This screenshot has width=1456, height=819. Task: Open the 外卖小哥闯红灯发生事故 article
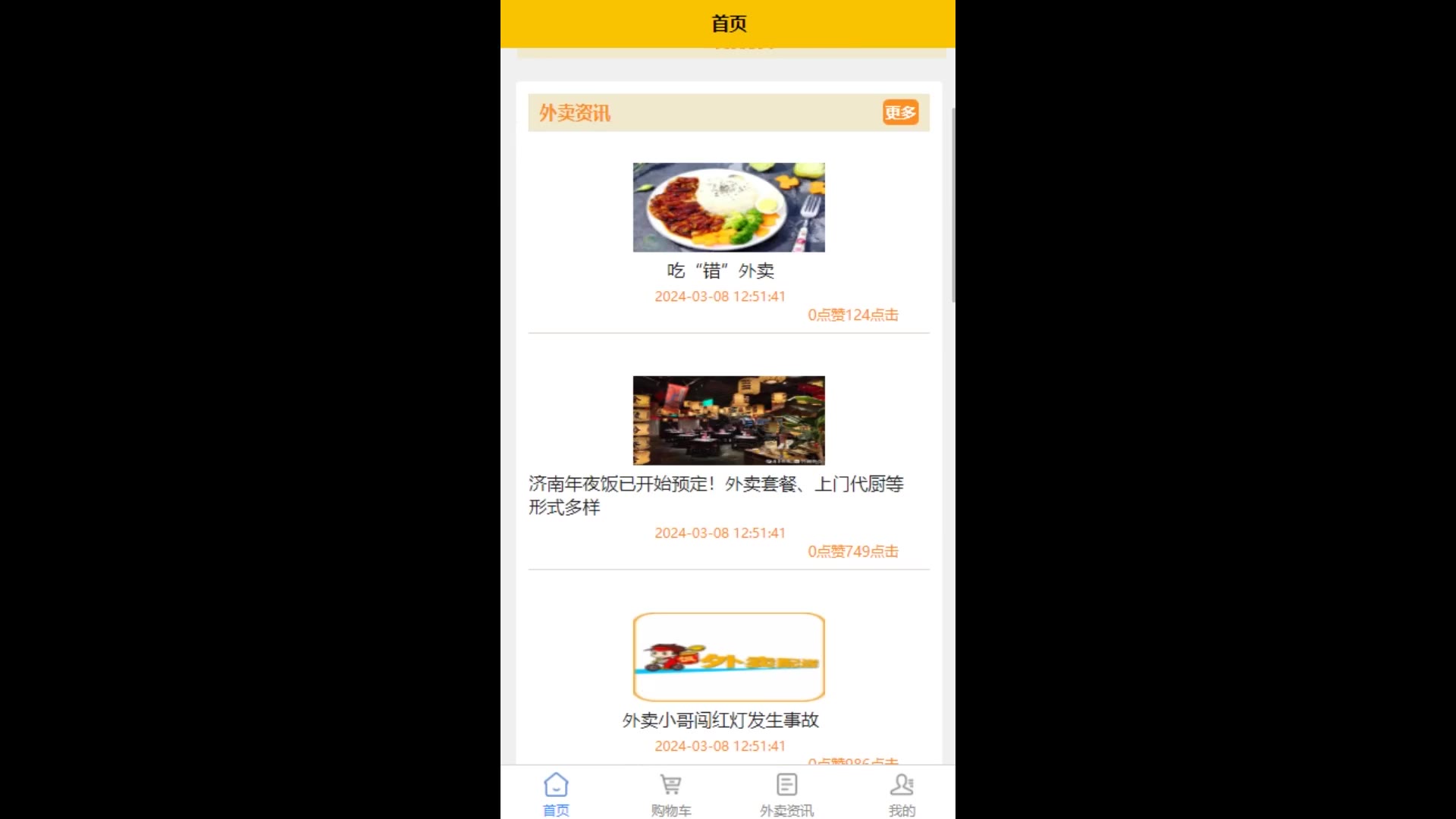[728, 657]
